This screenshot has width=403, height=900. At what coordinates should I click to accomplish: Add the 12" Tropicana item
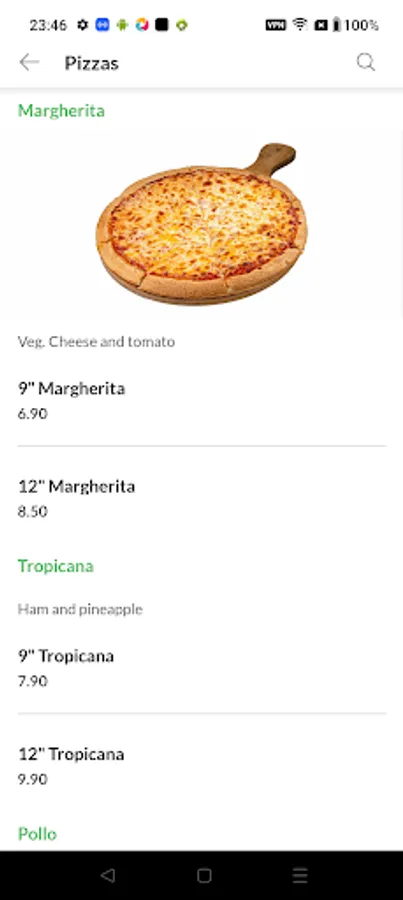click(202, 765)
